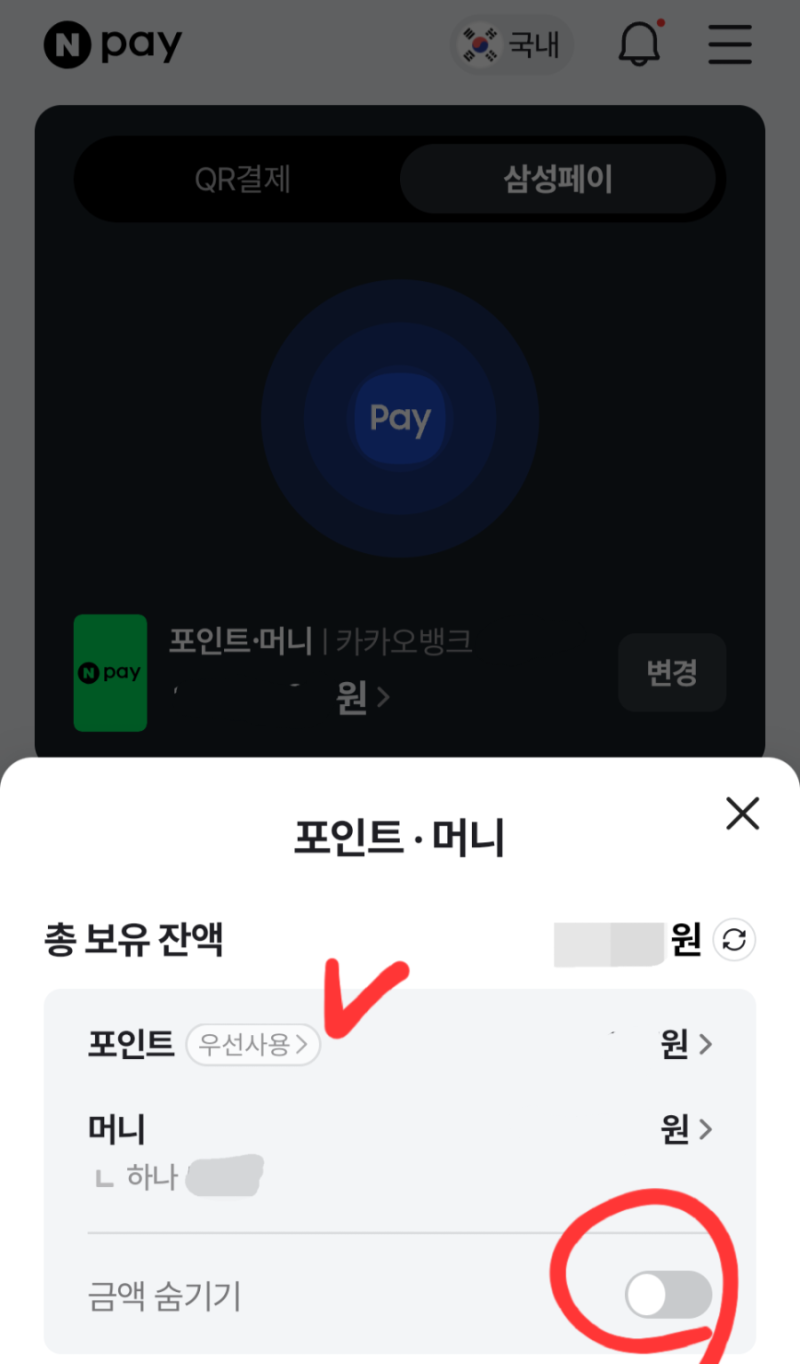Select the 삼성페이 tab
The image size is (800, 1364).
pyautogui.click(x=558, y=179)
